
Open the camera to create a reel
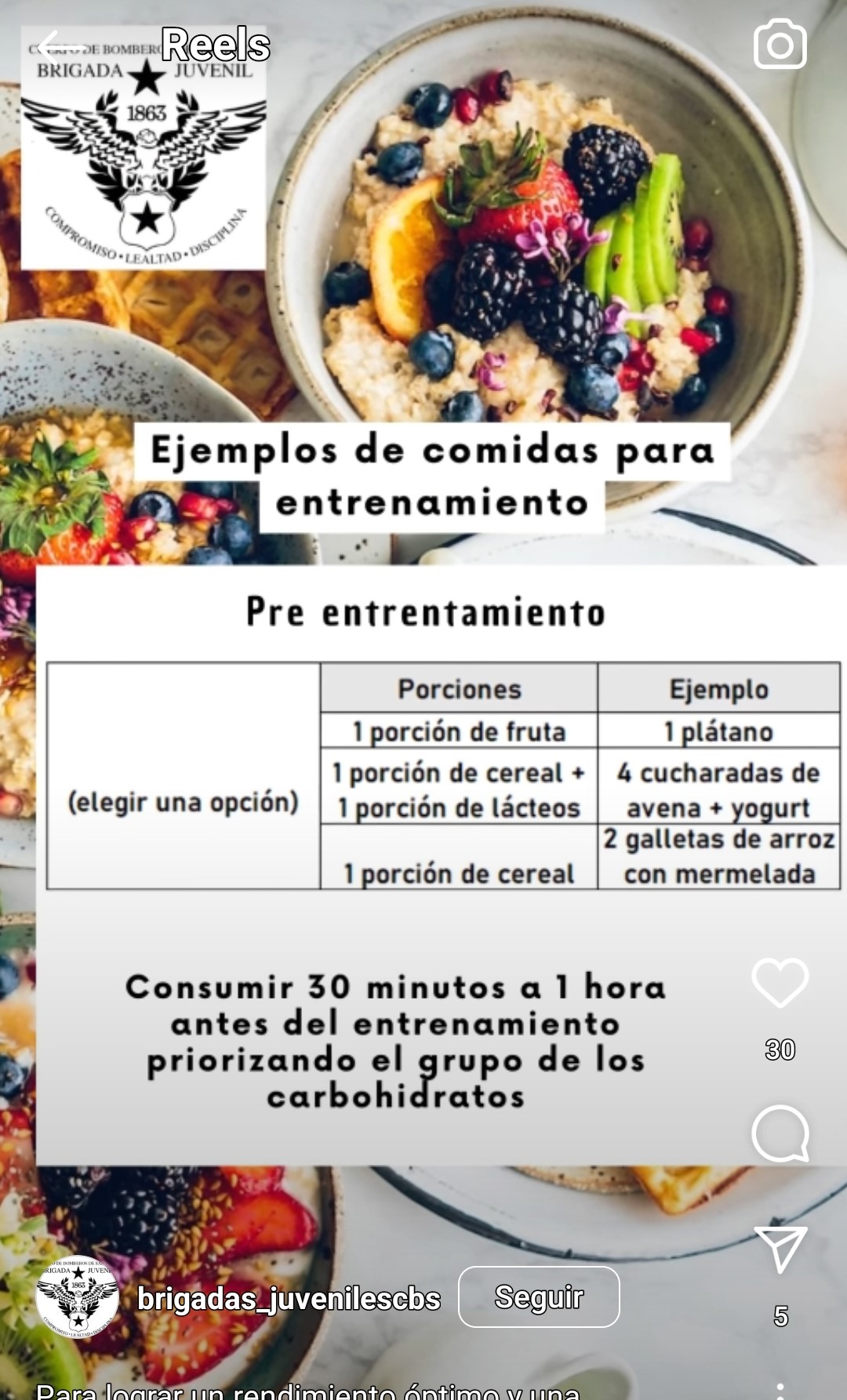click(780, 45)
